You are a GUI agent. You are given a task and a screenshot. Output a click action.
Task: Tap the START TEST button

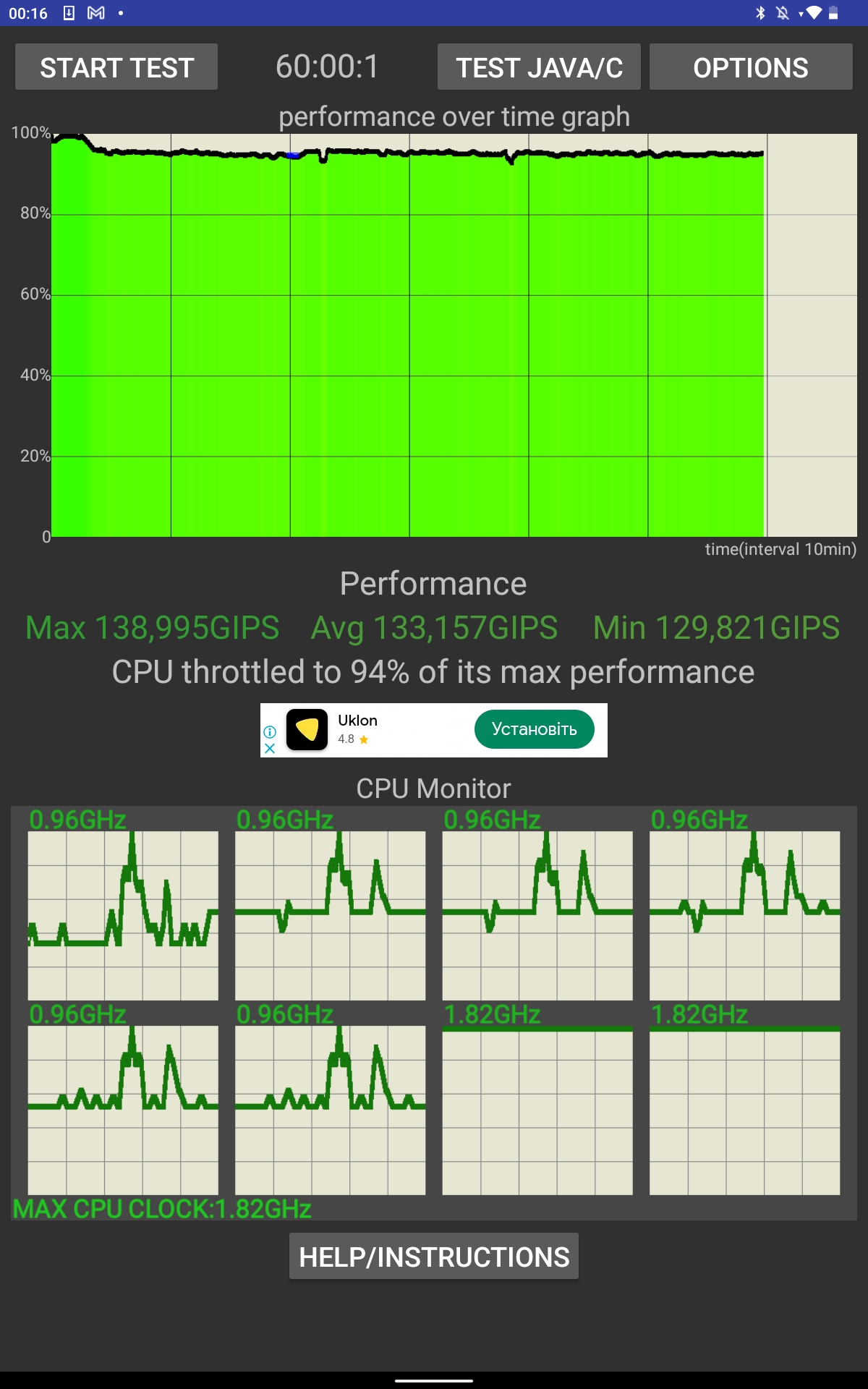pos(116,67)
